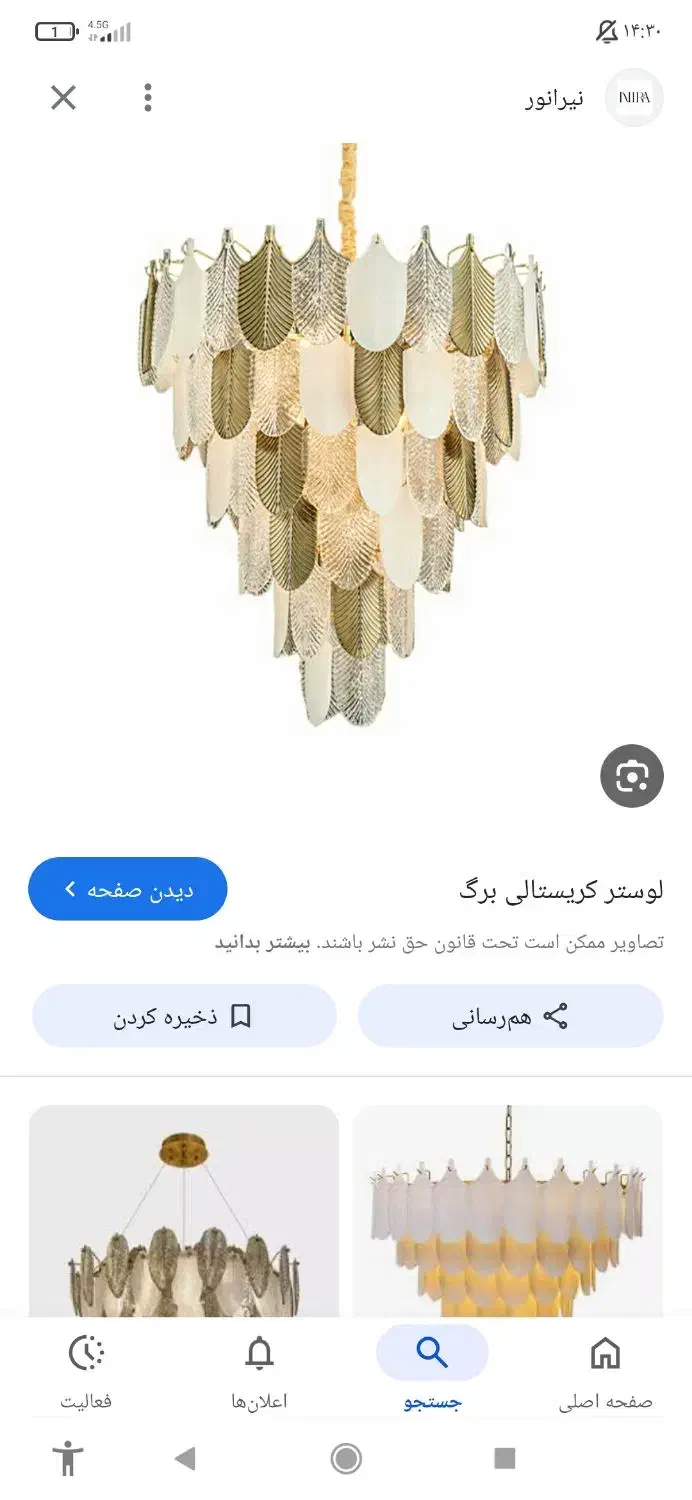Switch to the اعلان‌ها tab
692x1500 pixels.
point(259,1372)
